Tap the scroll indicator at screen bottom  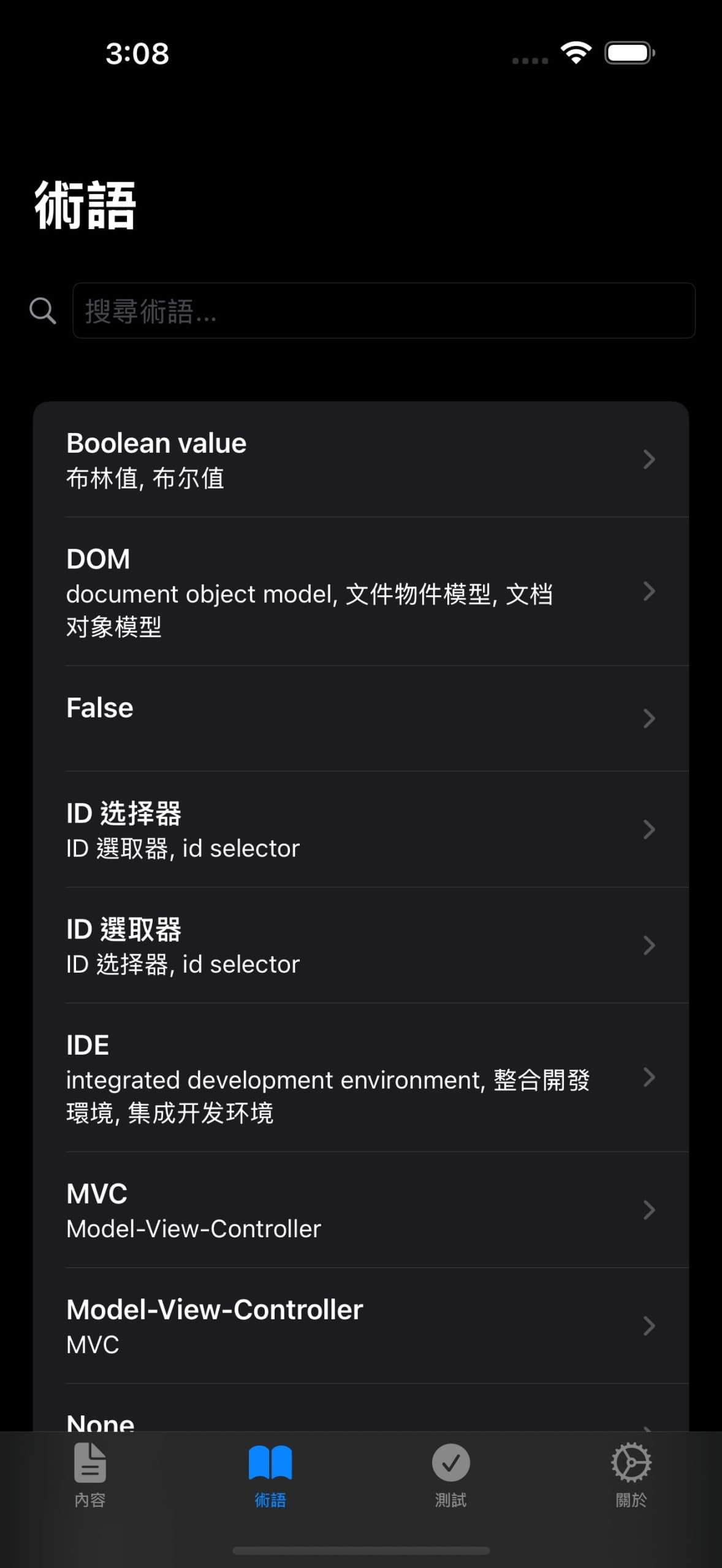click(361, 1551)
